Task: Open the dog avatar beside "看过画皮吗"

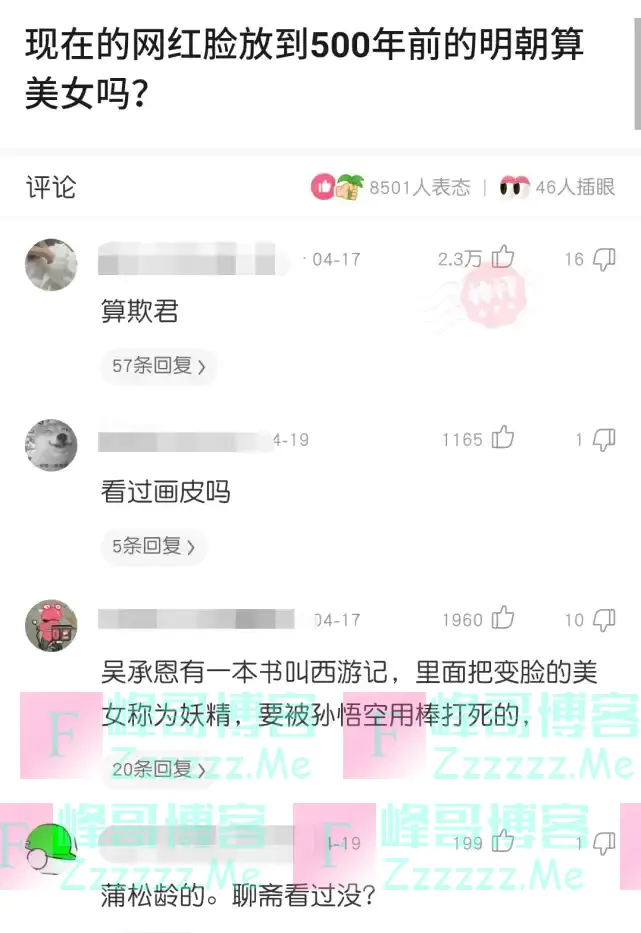Action: [x=51, y=445]
